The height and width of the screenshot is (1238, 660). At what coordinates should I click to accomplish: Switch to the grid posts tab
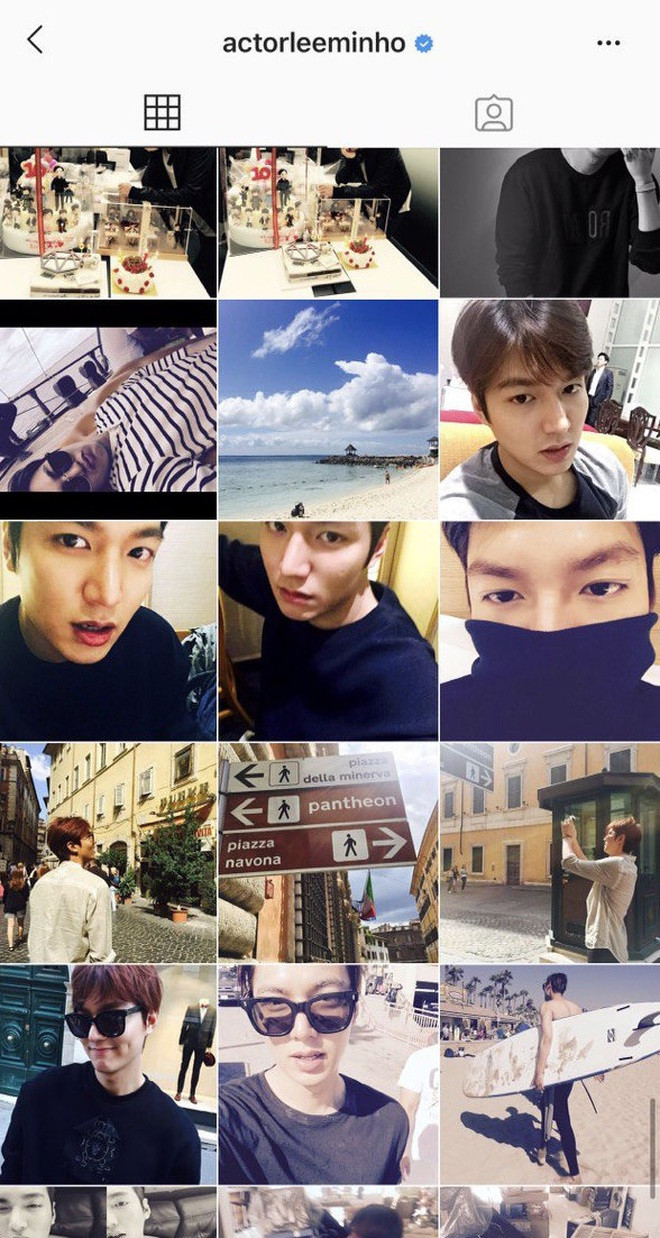162,113
